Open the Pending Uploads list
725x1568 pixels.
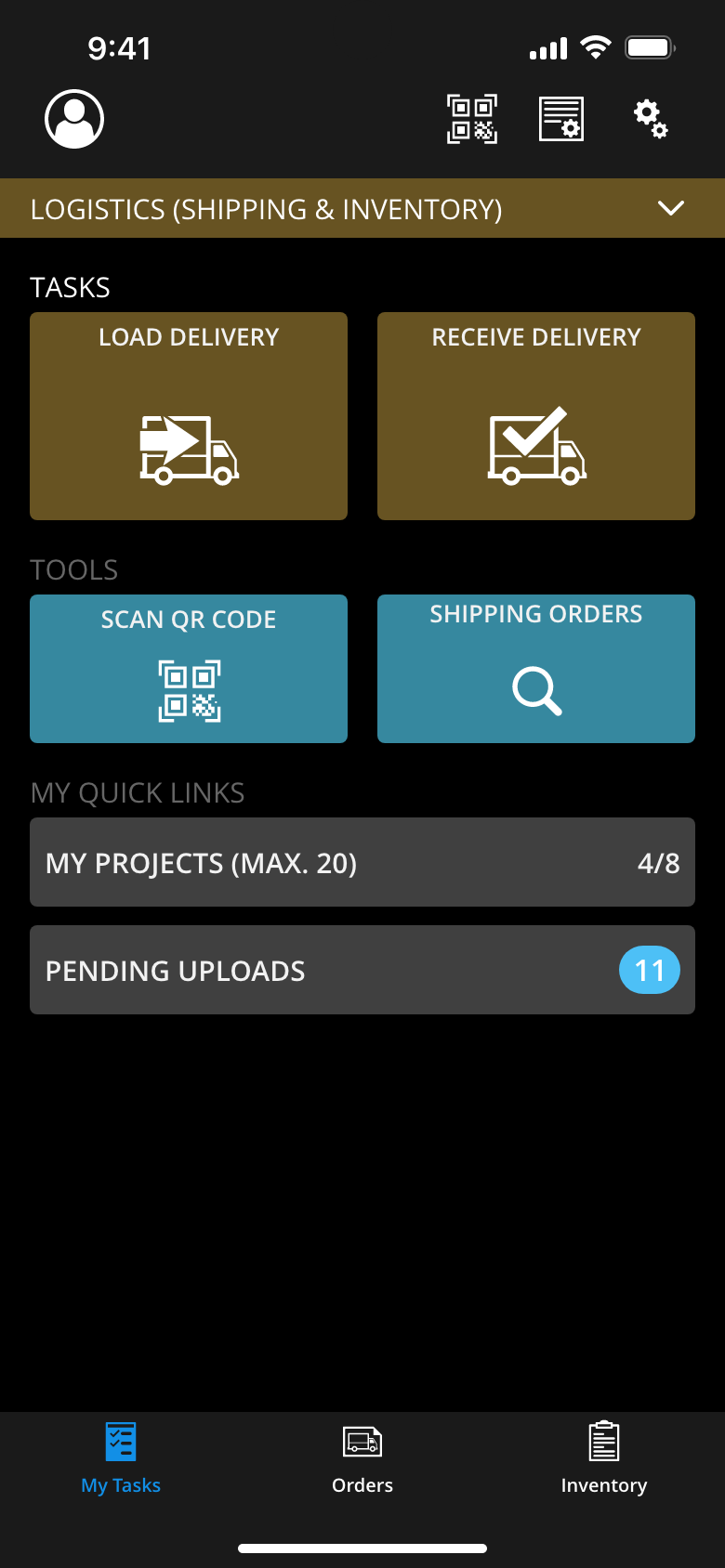362,970
